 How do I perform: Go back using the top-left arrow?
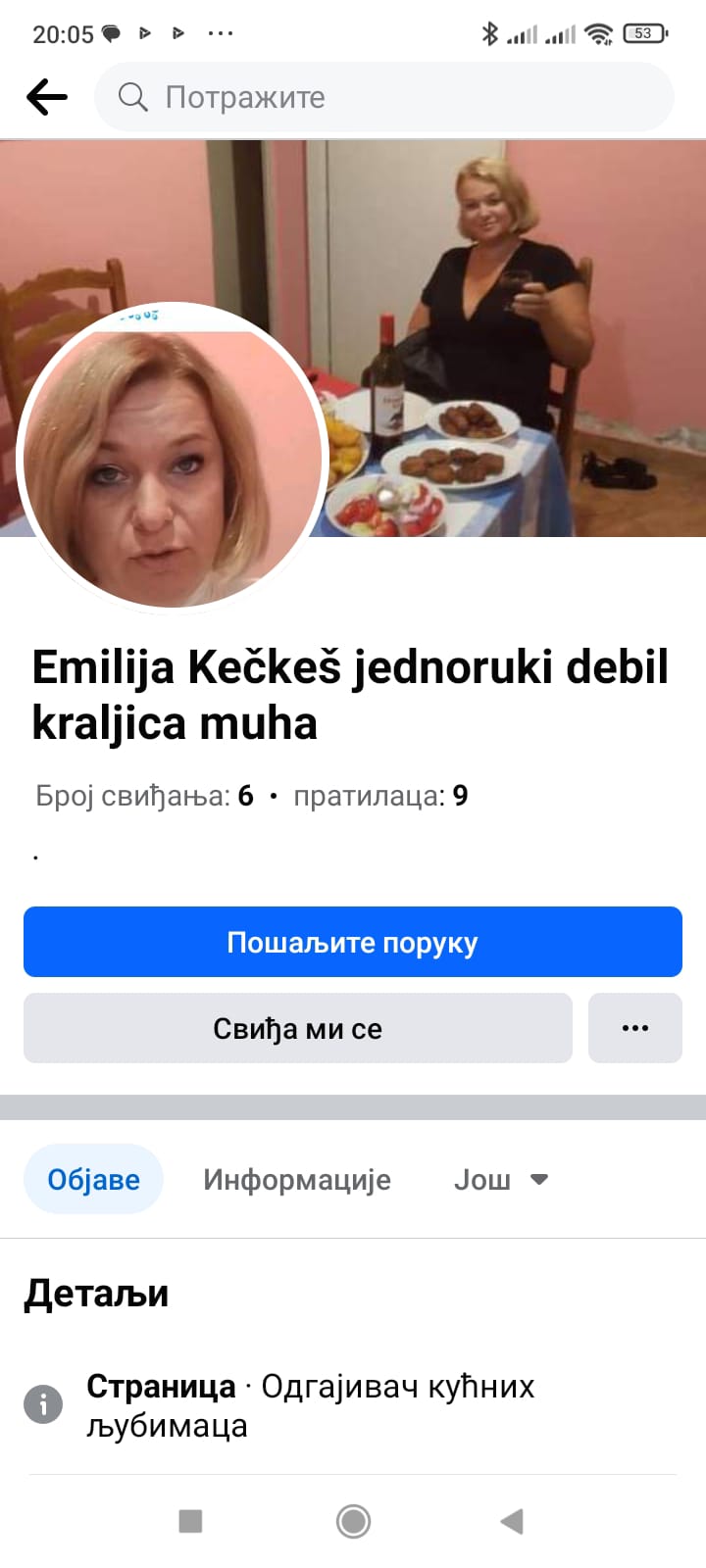[46, 97]
